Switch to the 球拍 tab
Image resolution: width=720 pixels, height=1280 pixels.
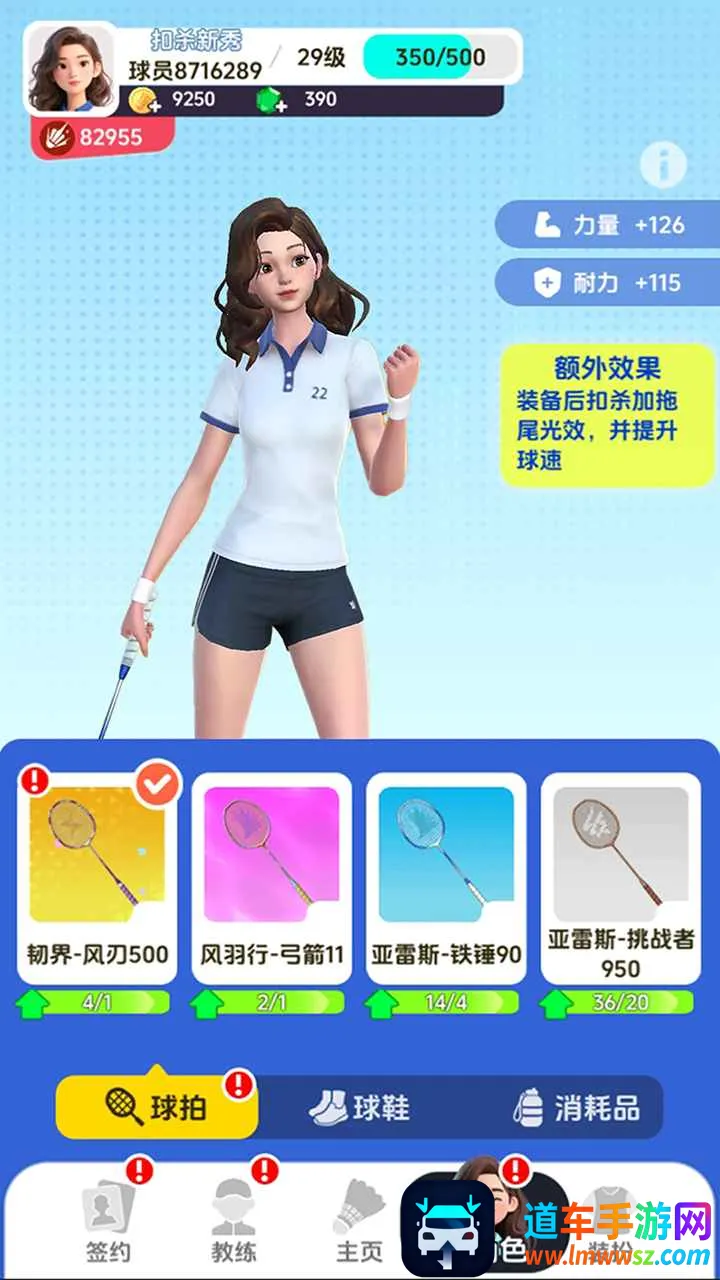pyautogui.click(x=156, y=1107)
